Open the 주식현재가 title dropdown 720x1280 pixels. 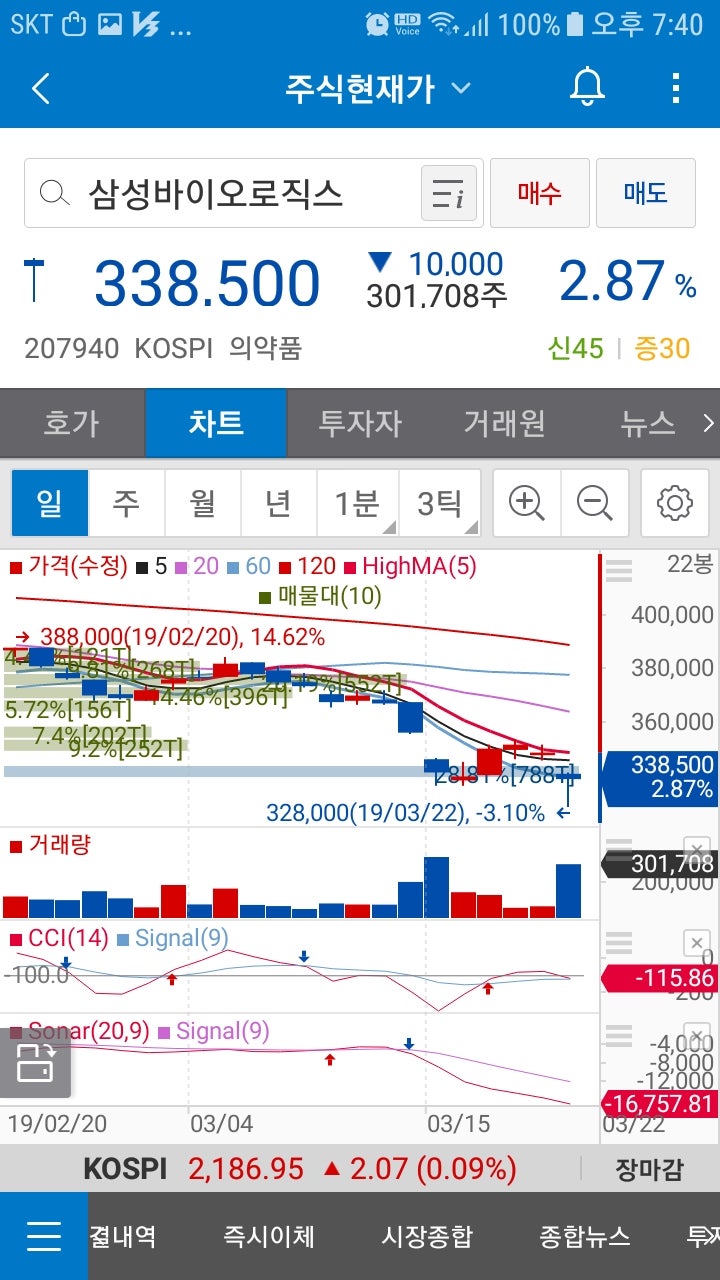459,88
